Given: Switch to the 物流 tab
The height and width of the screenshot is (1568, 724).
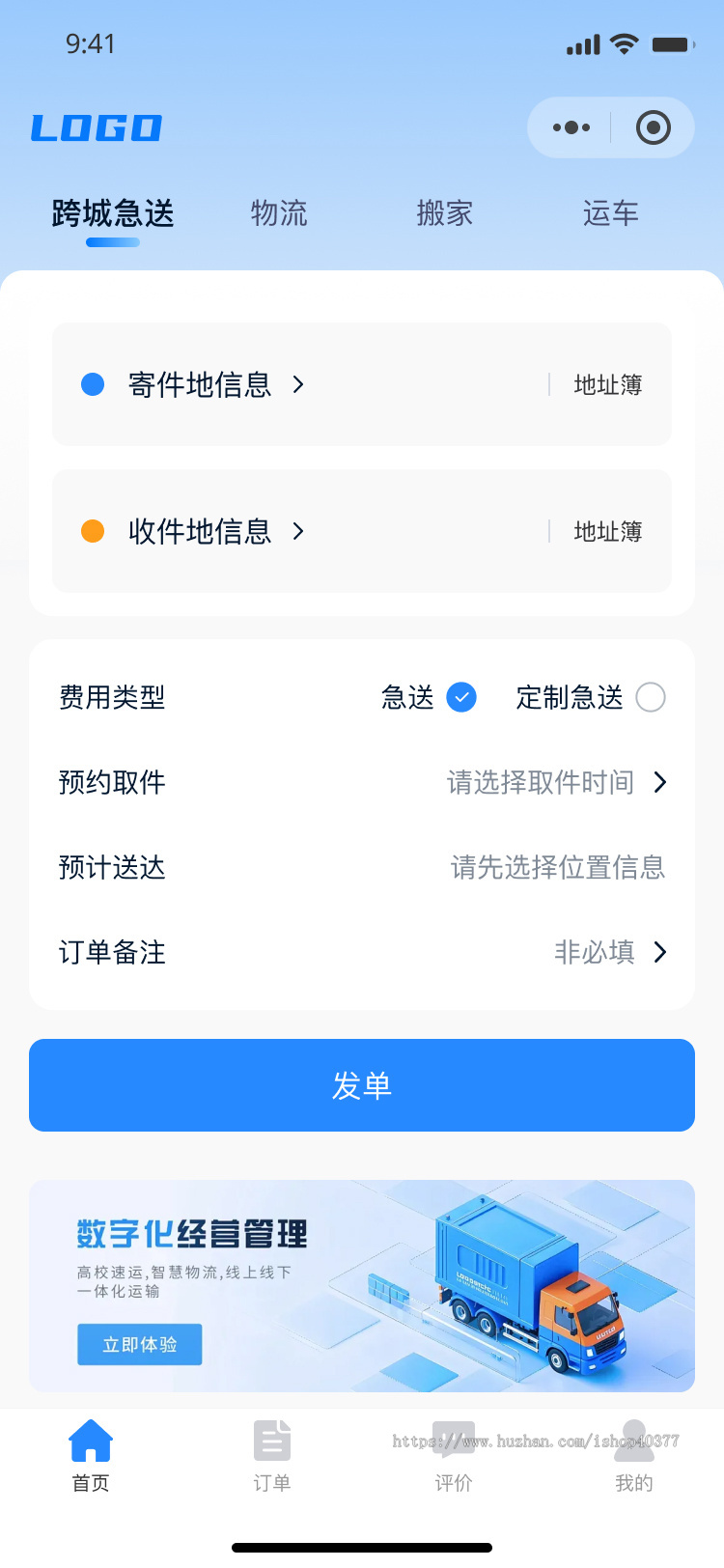Looking at the screenshot, I should coord(278,213).
